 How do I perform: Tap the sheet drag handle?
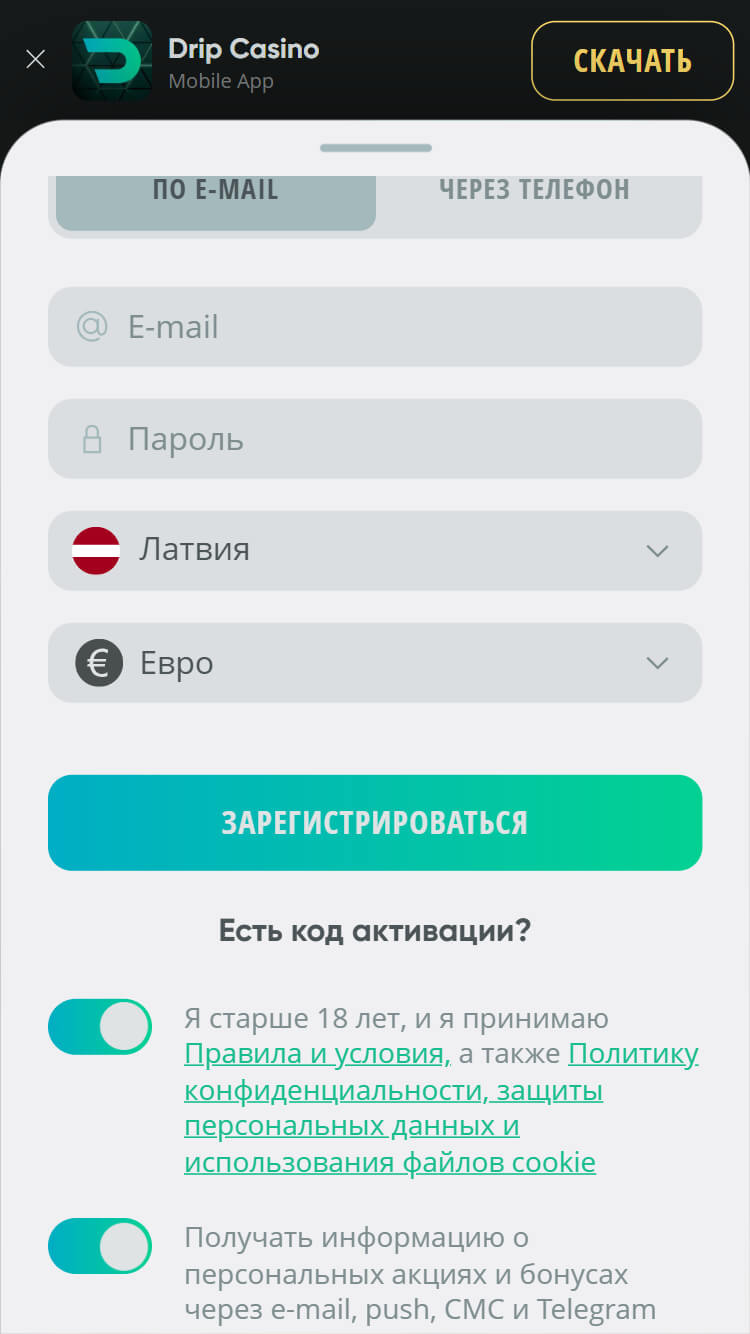click(x=376, y=148)
